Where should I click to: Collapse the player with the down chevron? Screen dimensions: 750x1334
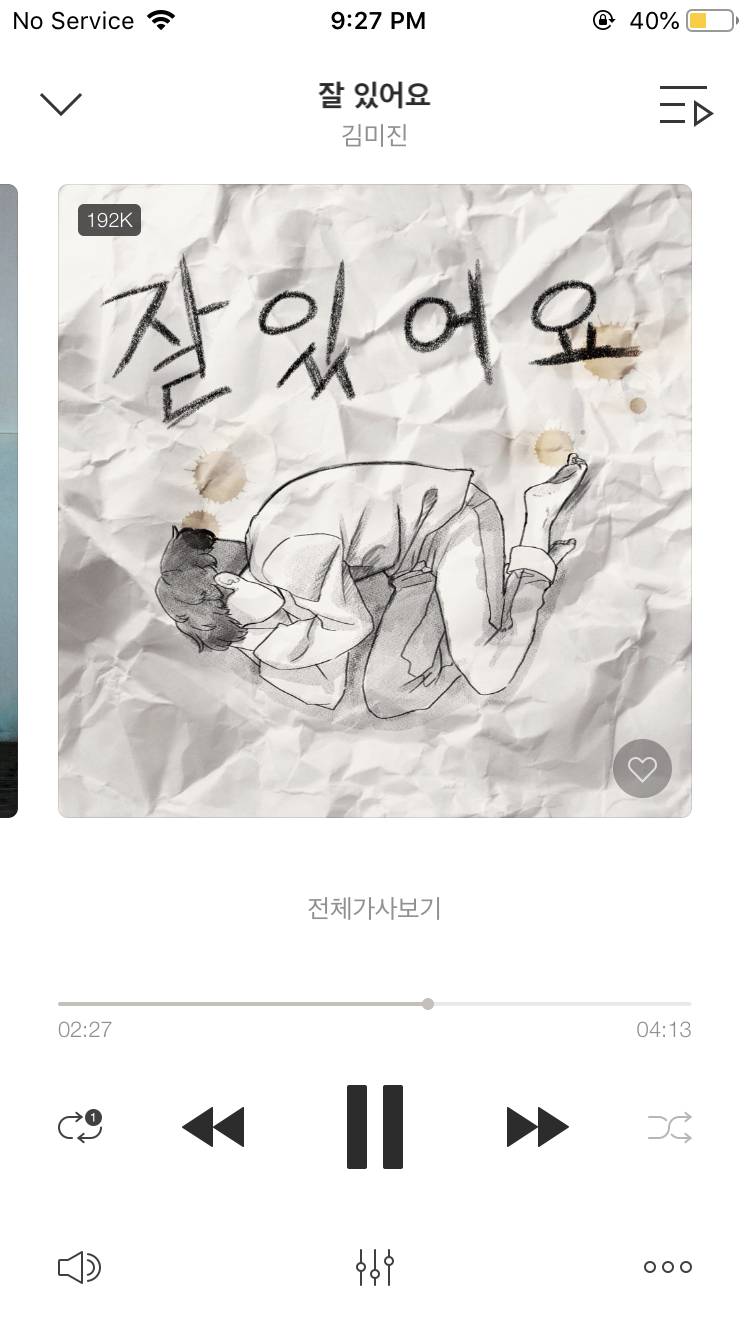click(61, 104)
